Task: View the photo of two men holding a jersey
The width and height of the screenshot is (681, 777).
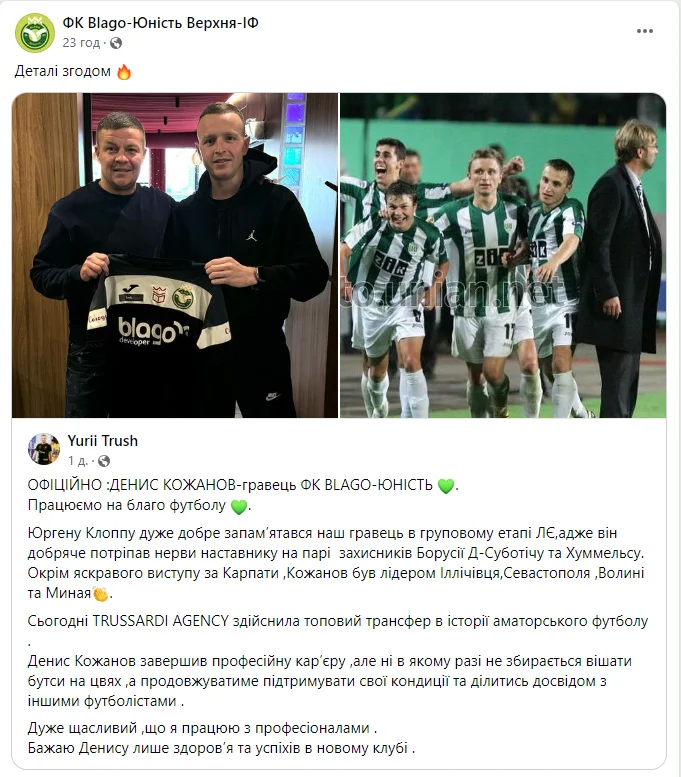Action: (175, 255)
